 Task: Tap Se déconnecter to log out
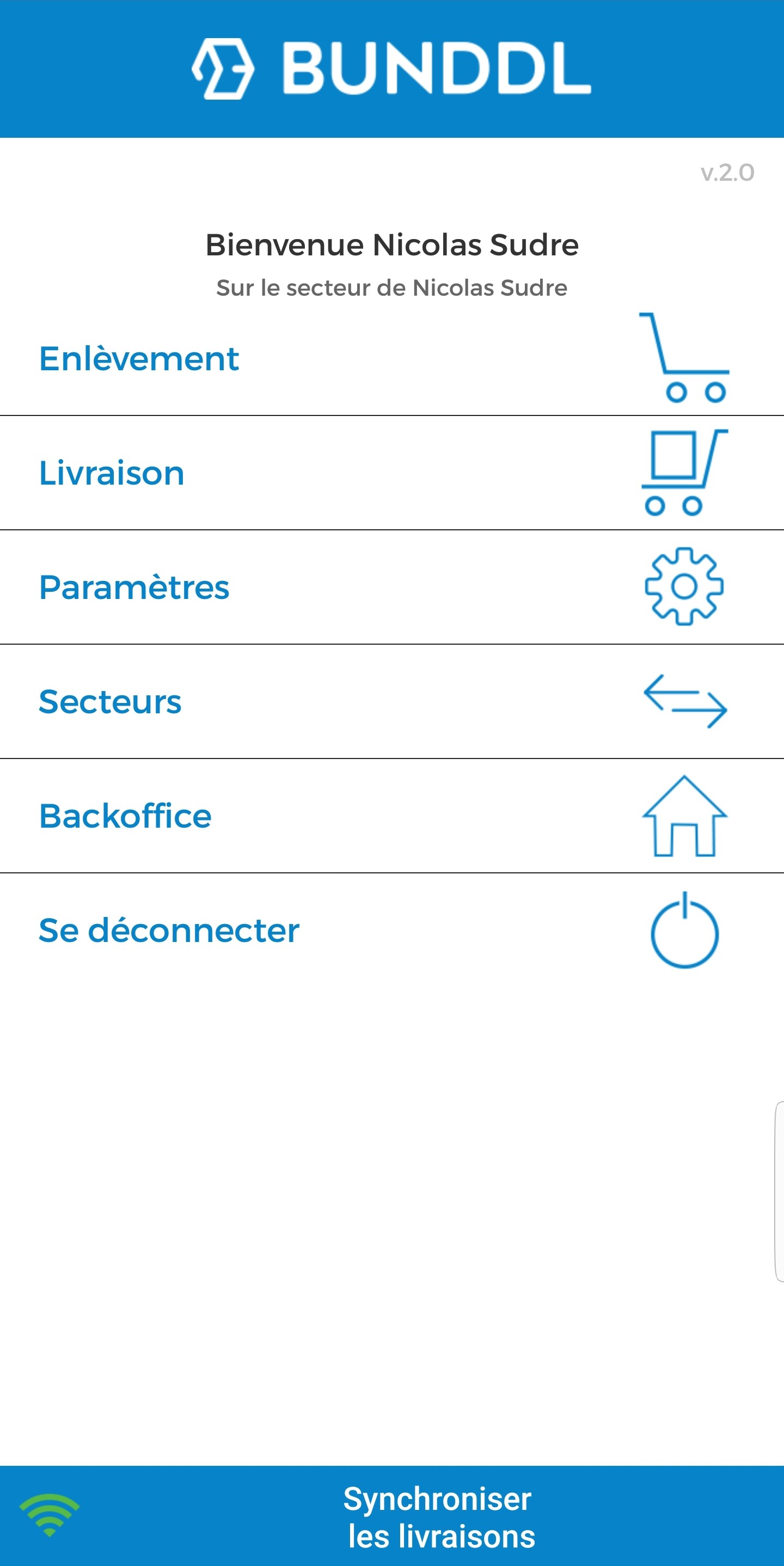pyautogui.click(x=169, y=930)
